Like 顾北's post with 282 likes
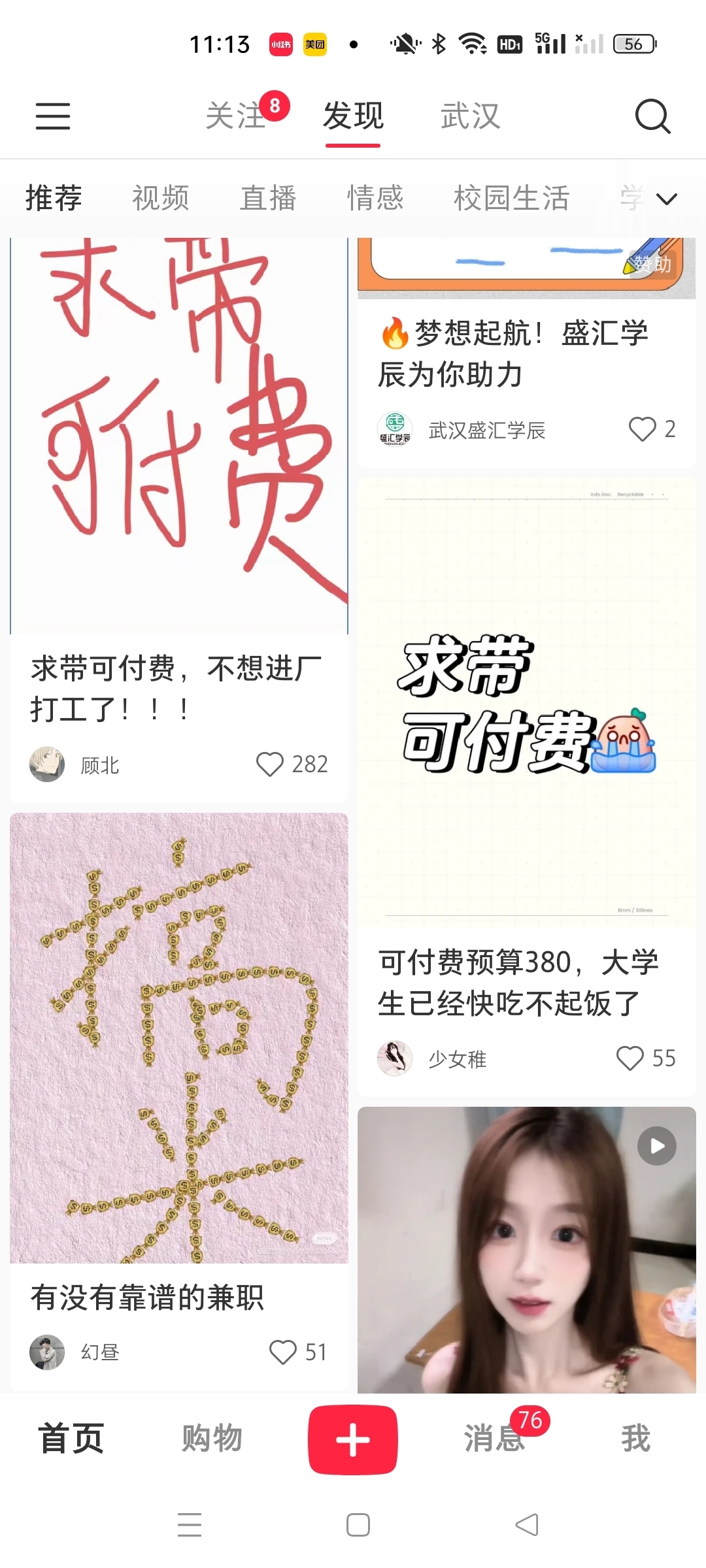This screenshot has height=1568, width=706. tap(270, 764)
